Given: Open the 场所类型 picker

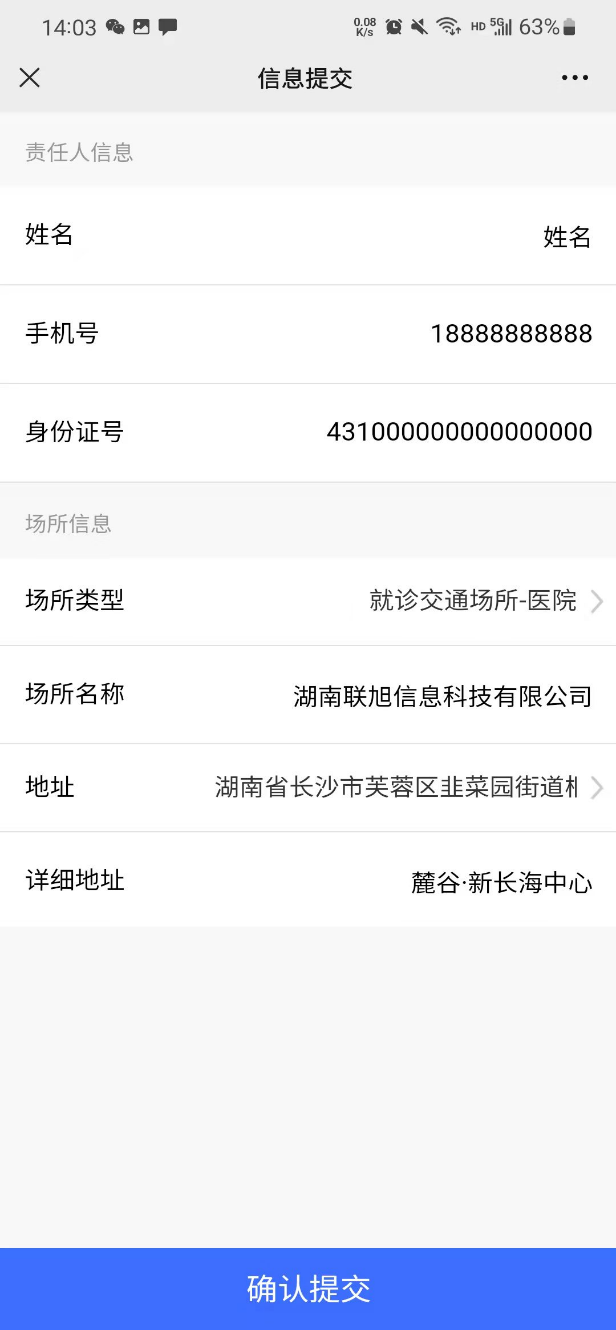Looking at the screenshot, I should click(308, 601).
